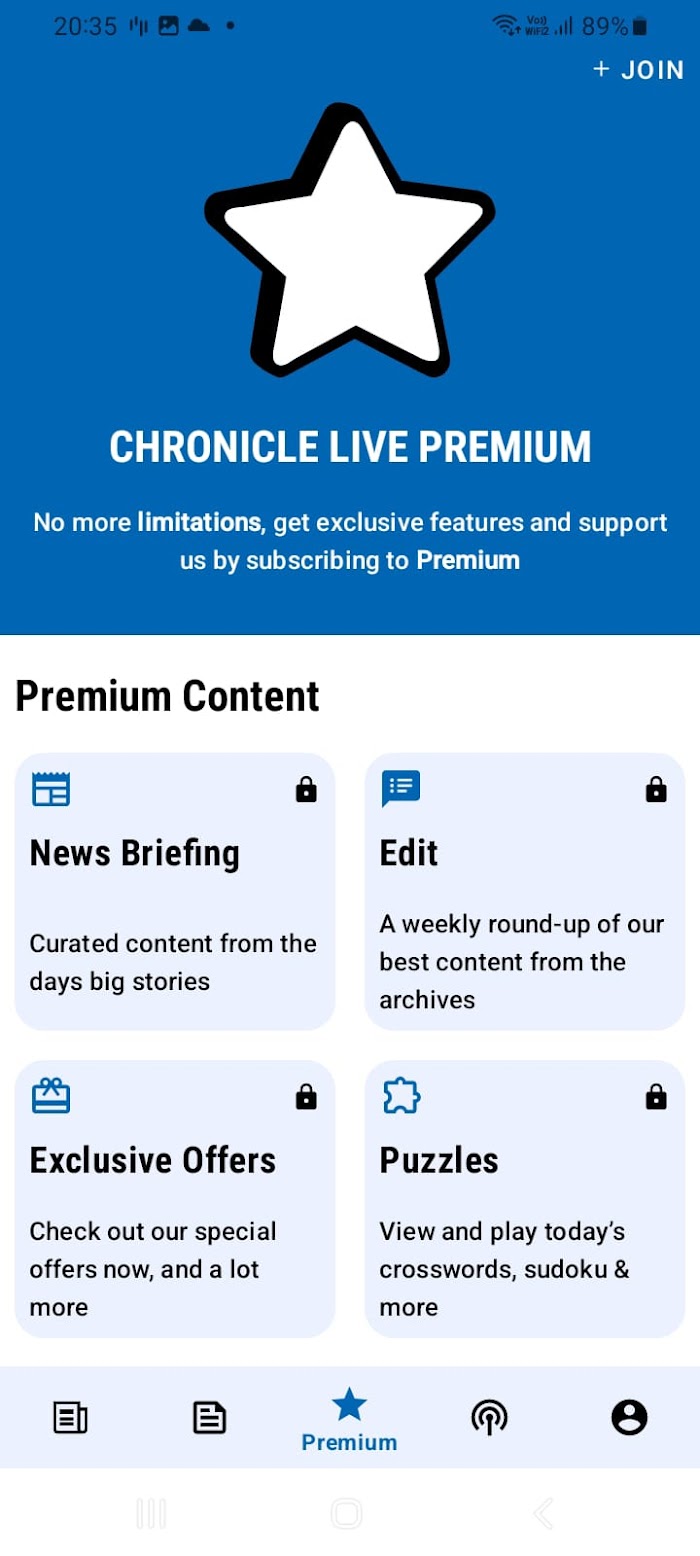This screenshot has width=700, height=1556.
Task: Tap the + JOIN button
Action: pyautogui.click(x=638, y=70)
